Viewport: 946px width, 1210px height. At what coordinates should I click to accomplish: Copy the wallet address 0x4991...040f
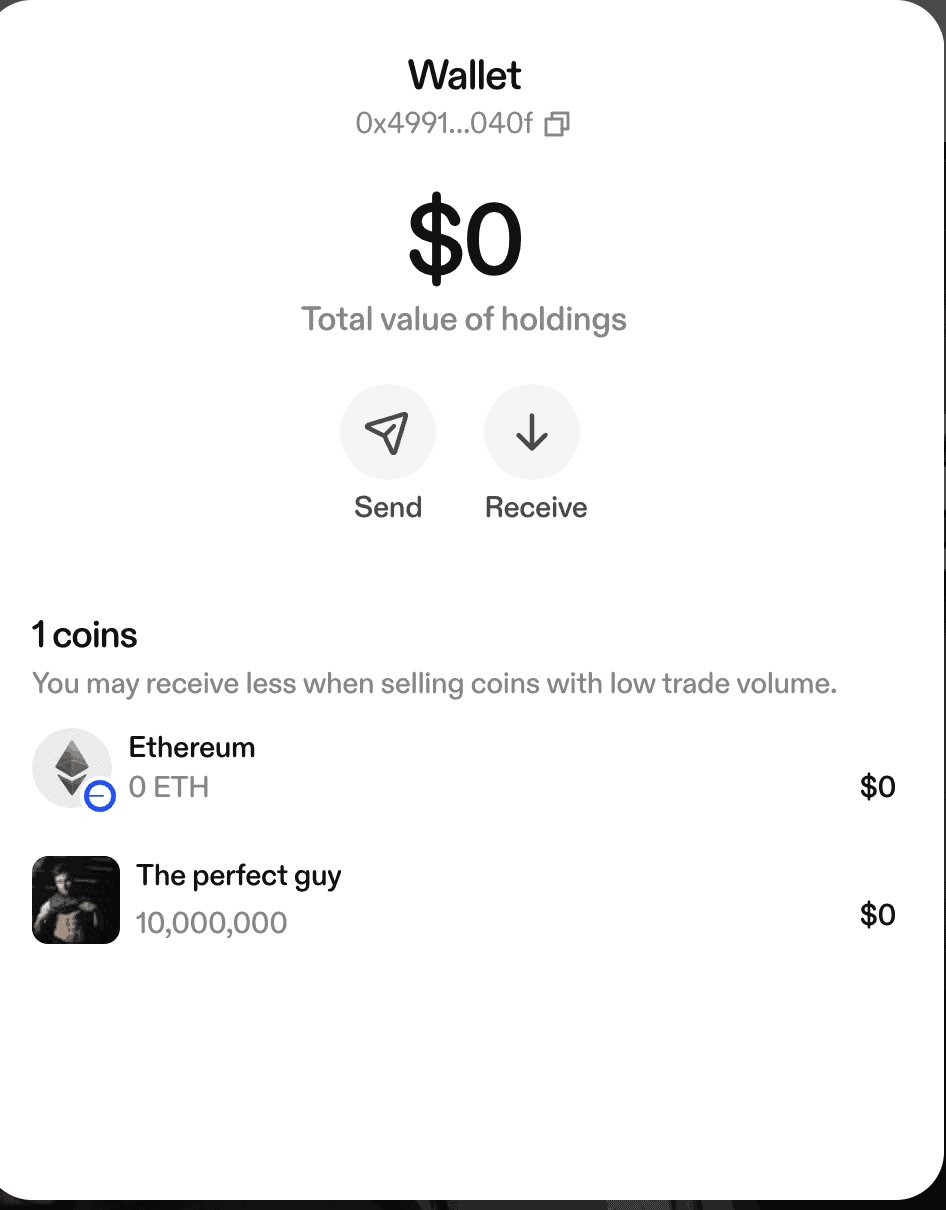click(x=557, y=124)
